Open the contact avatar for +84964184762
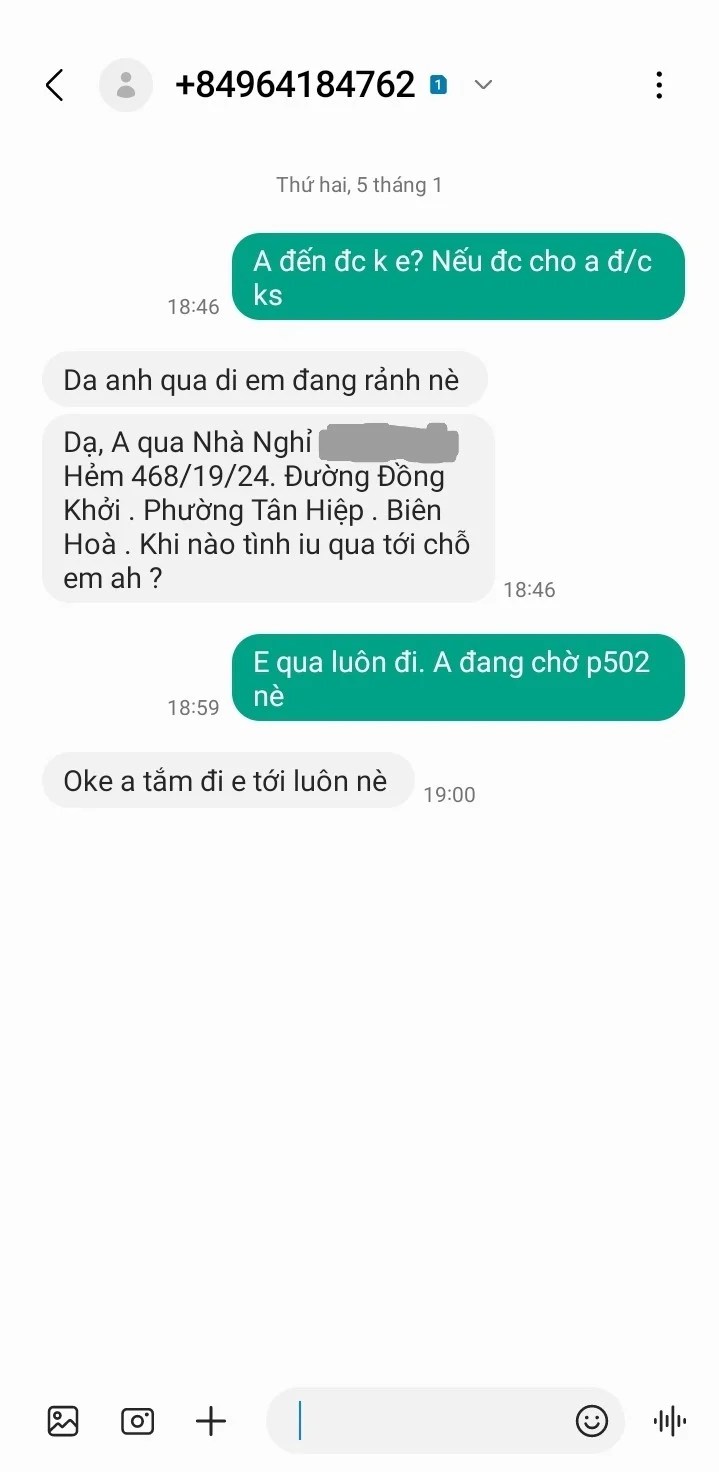Image resolution: width=719 pixels, height=1472 pixels. pyautogui.click(x=126, y=86)
